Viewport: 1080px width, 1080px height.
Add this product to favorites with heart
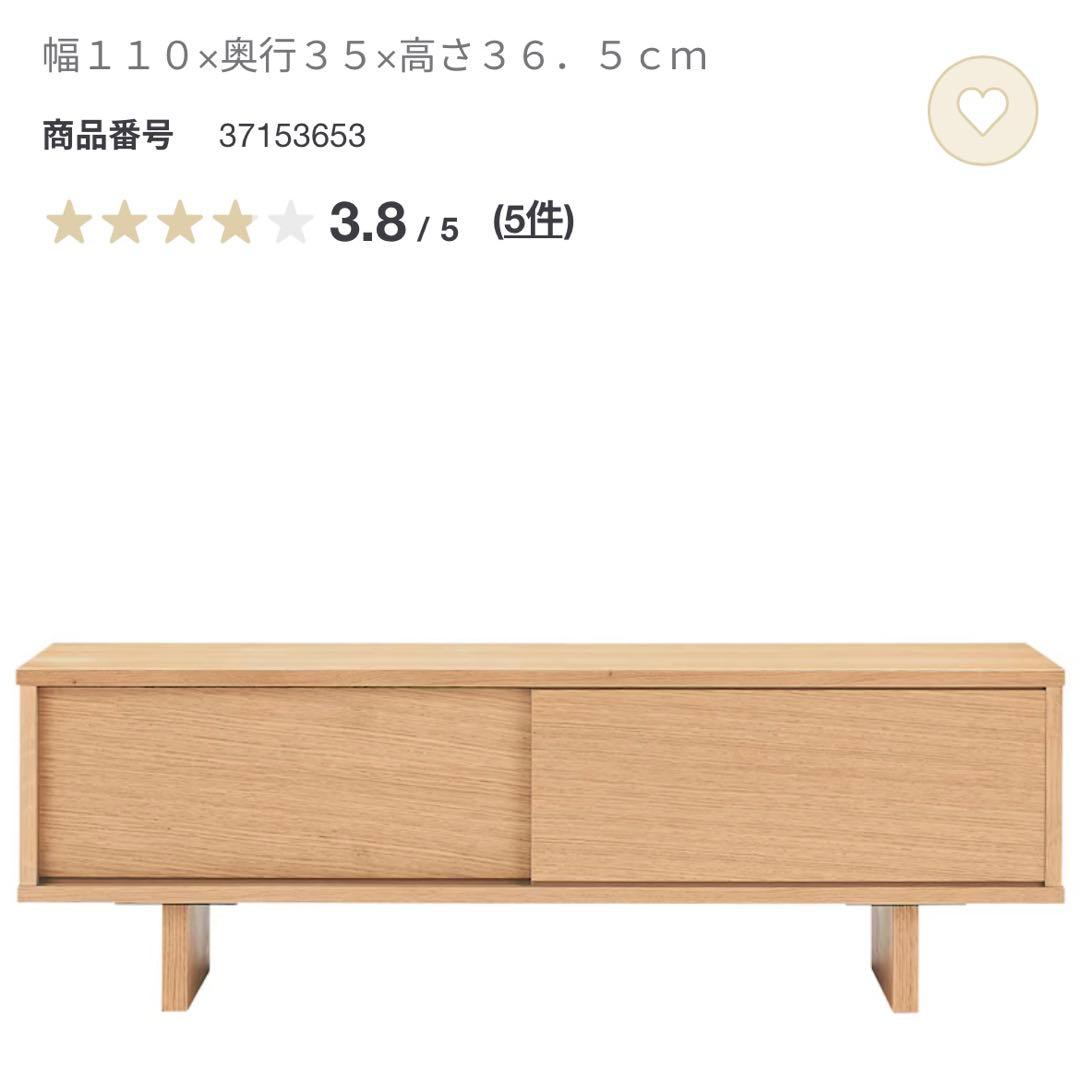coord(982,111)
